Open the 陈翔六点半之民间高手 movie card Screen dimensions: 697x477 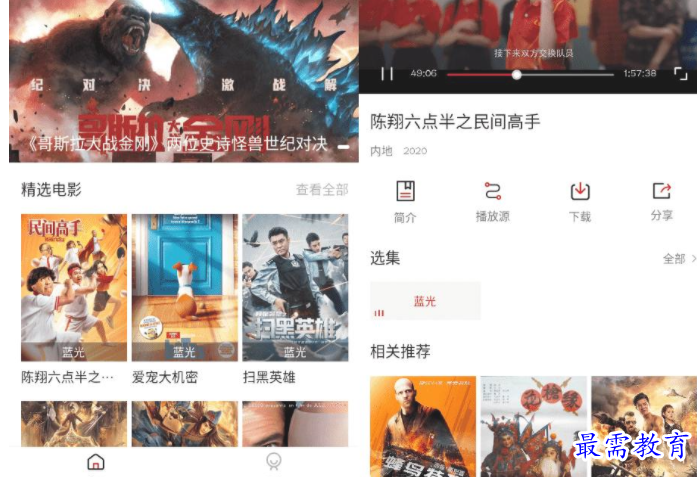coord(74,288)
